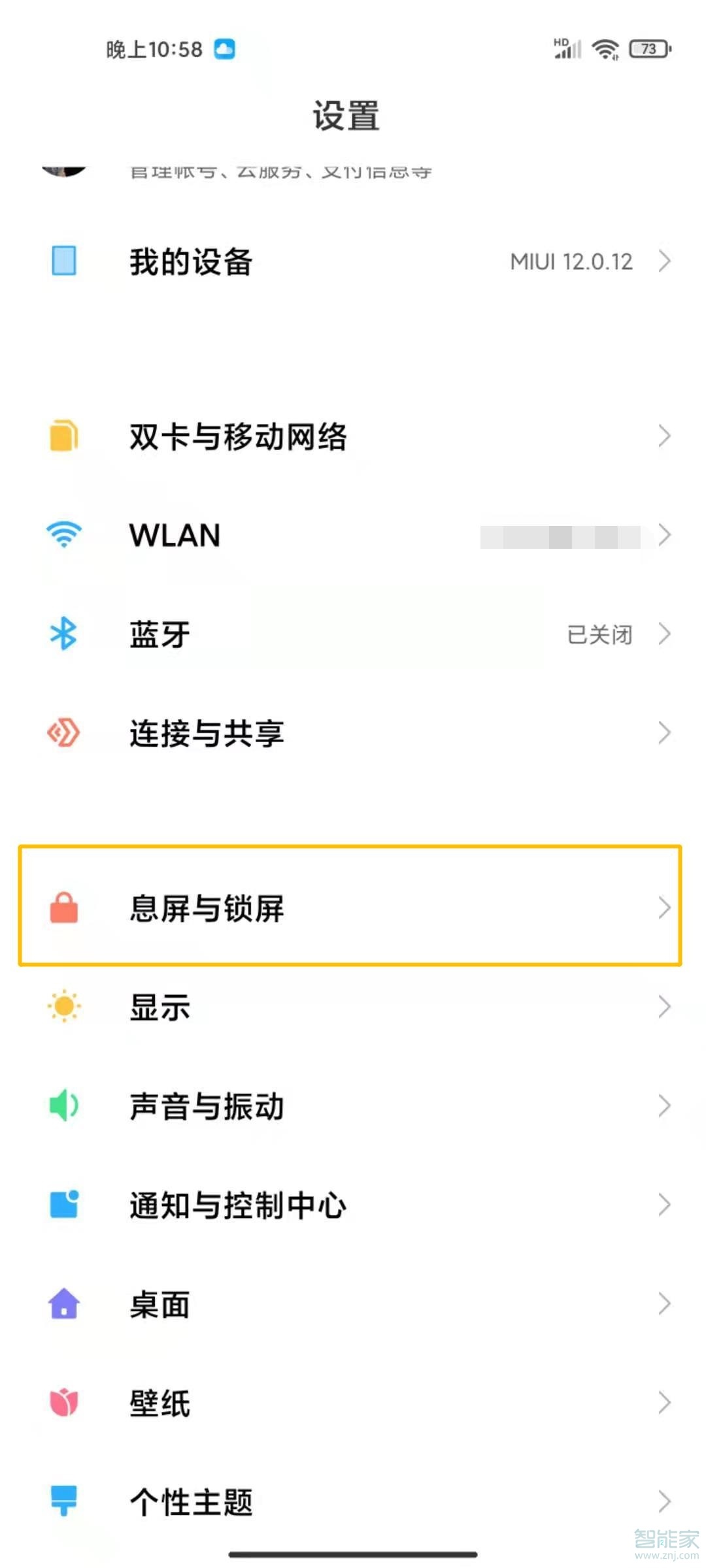Click the 蓝牙 已关闭 status text
This screenshot has height=1568, width=706.
coord(599,634)
